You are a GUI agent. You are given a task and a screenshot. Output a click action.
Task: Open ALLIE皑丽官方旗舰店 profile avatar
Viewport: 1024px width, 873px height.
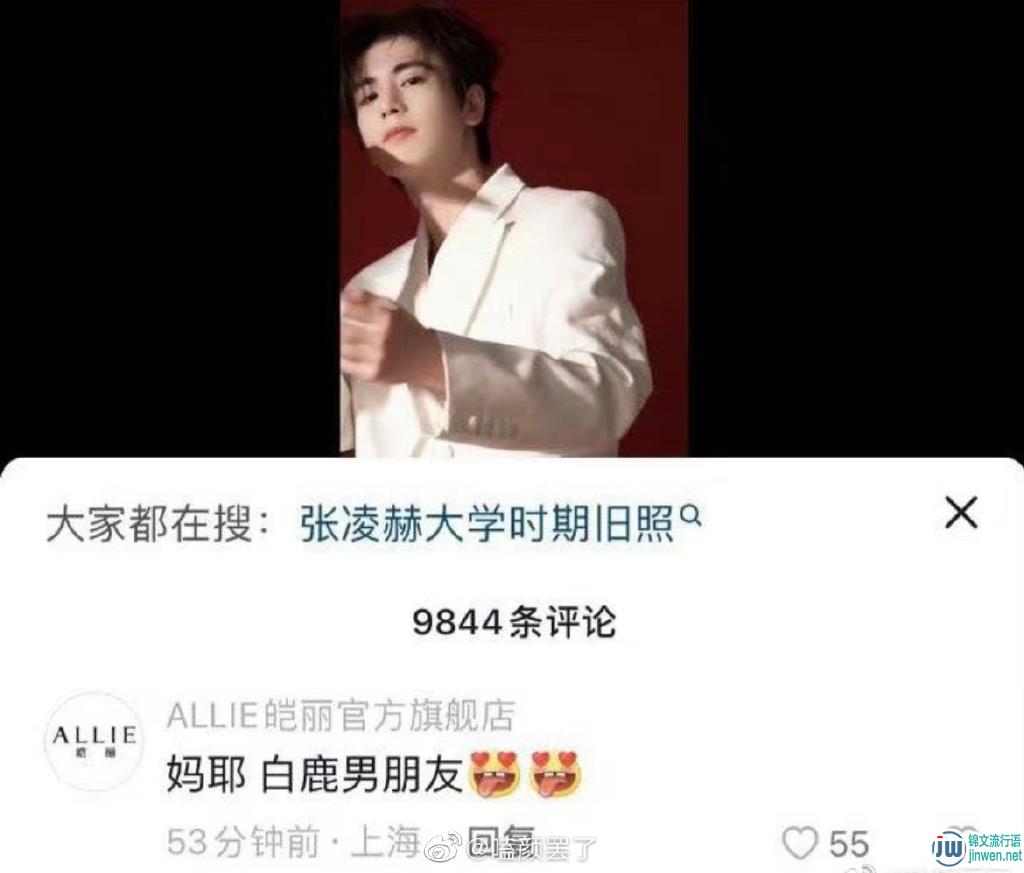click(x=96, y=743)
